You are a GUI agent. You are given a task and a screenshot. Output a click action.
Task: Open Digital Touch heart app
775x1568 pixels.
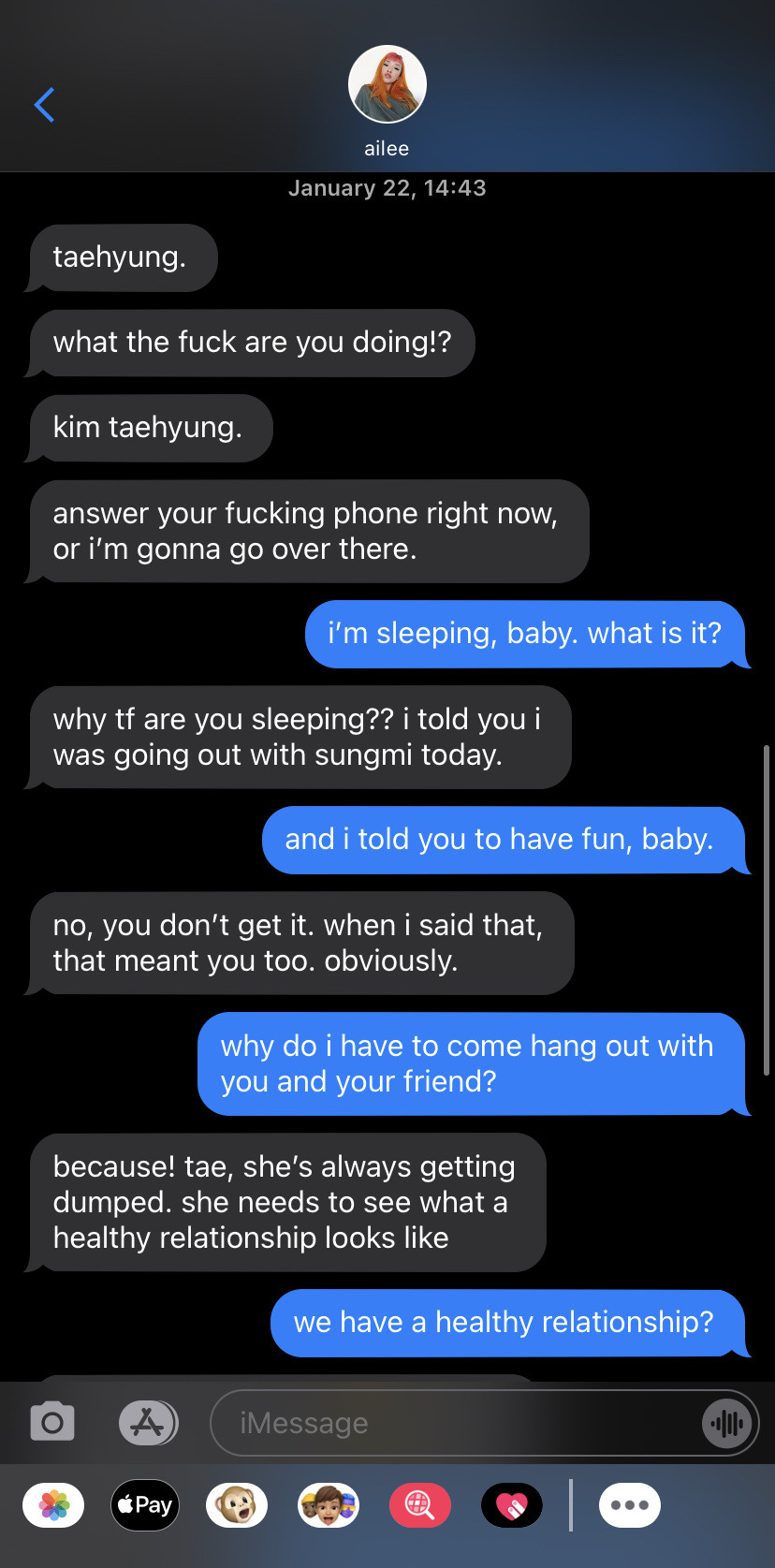[x=511, y=1505]
